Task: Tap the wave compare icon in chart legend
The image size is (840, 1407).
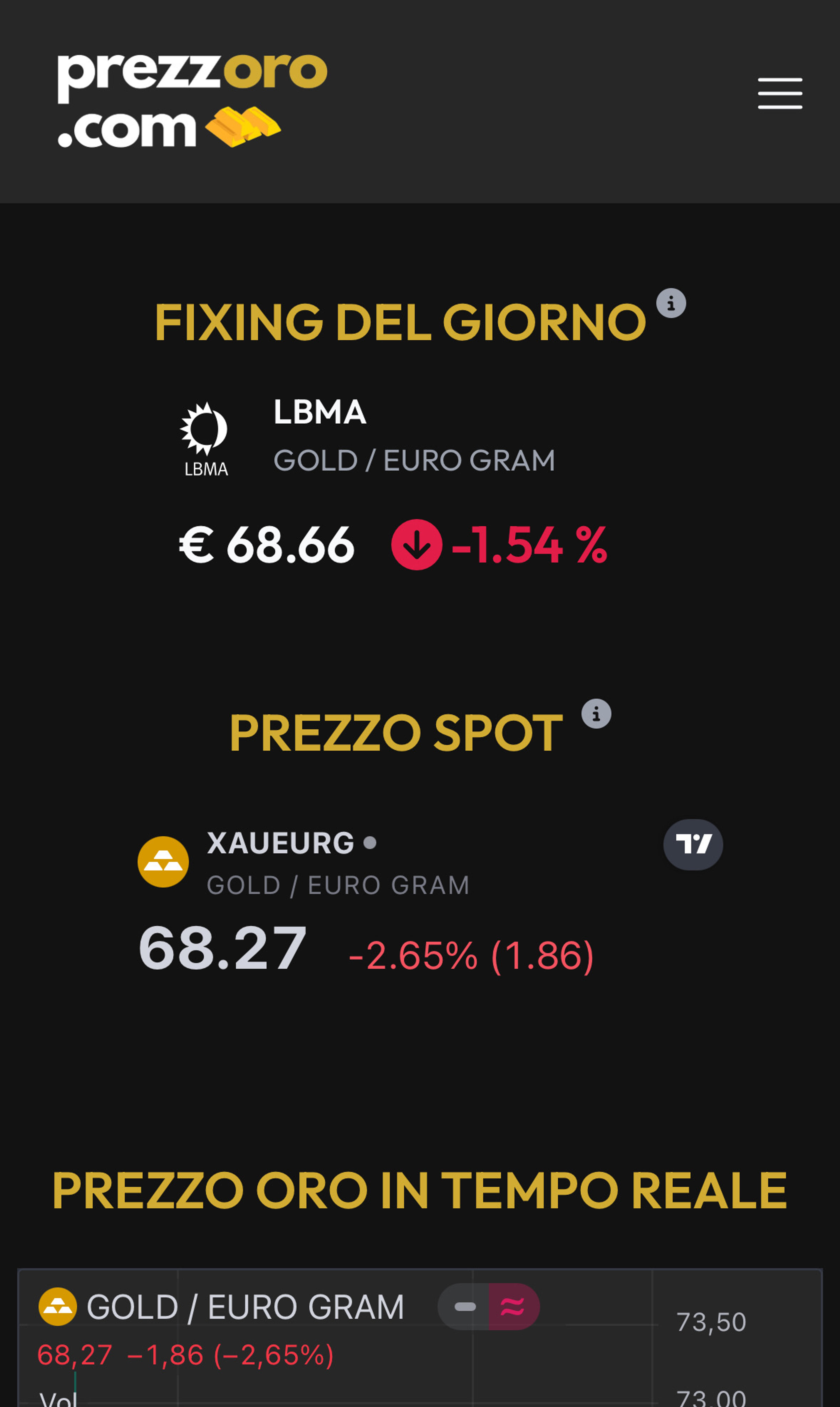Action: tap(513, 1307)
